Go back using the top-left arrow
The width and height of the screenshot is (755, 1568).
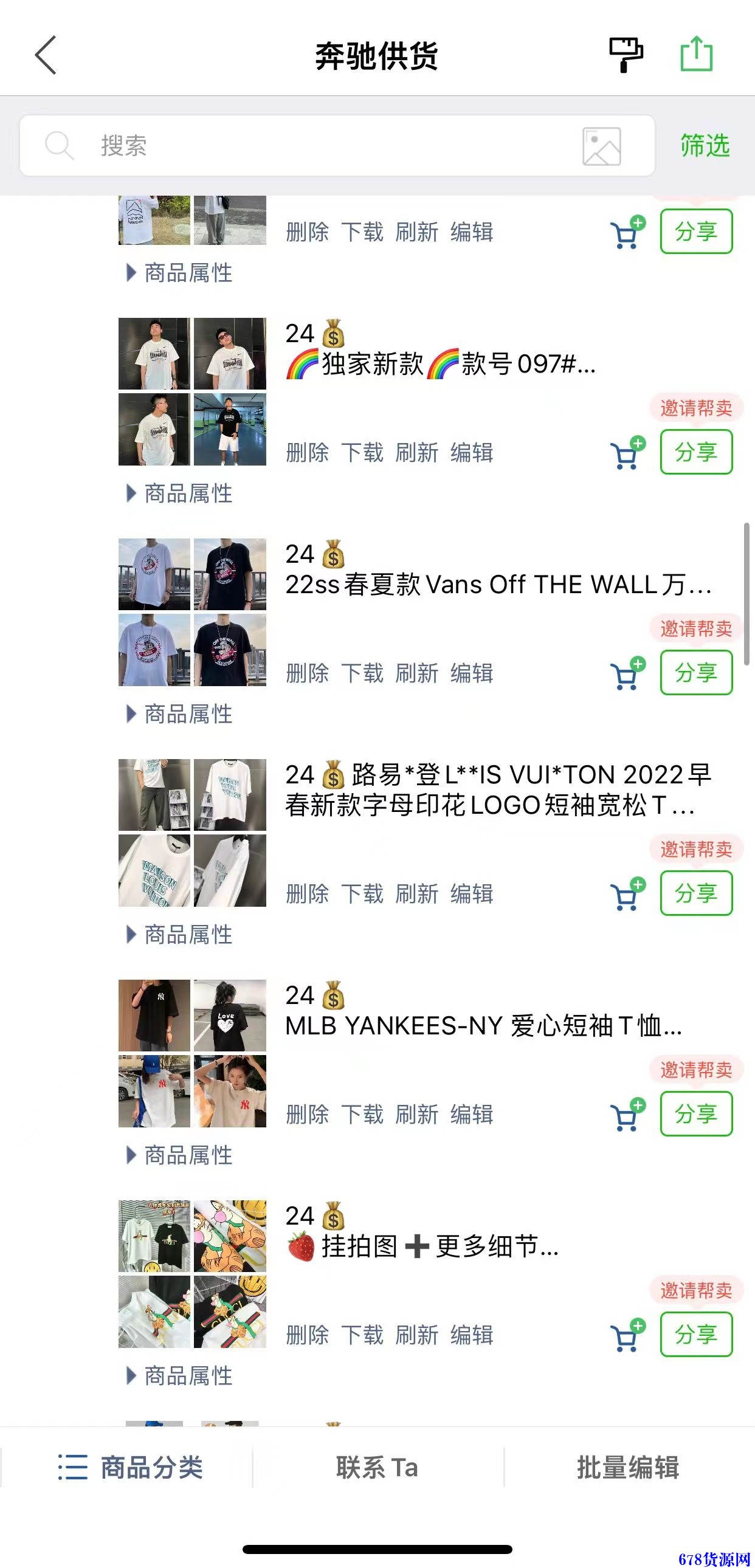tap(46, 55)
